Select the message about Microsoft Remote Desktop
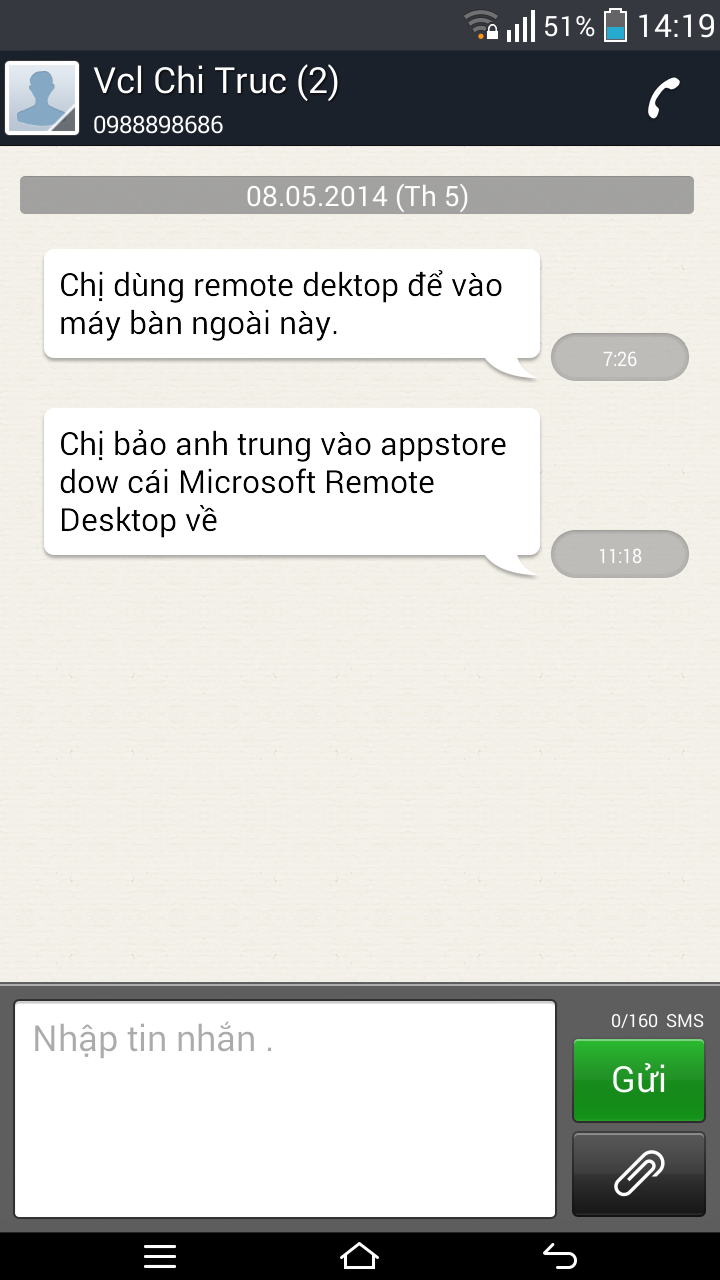This screenshot has height=1280, width=720. (x=292, y=482)
